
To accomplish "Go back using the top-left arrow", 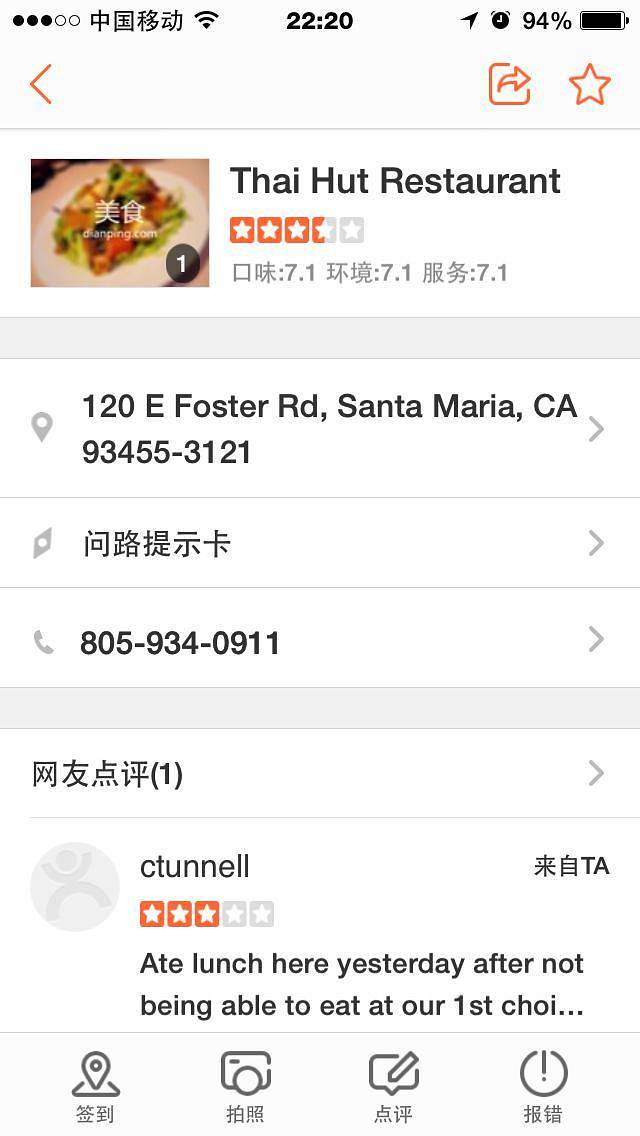I will point(41,85).
